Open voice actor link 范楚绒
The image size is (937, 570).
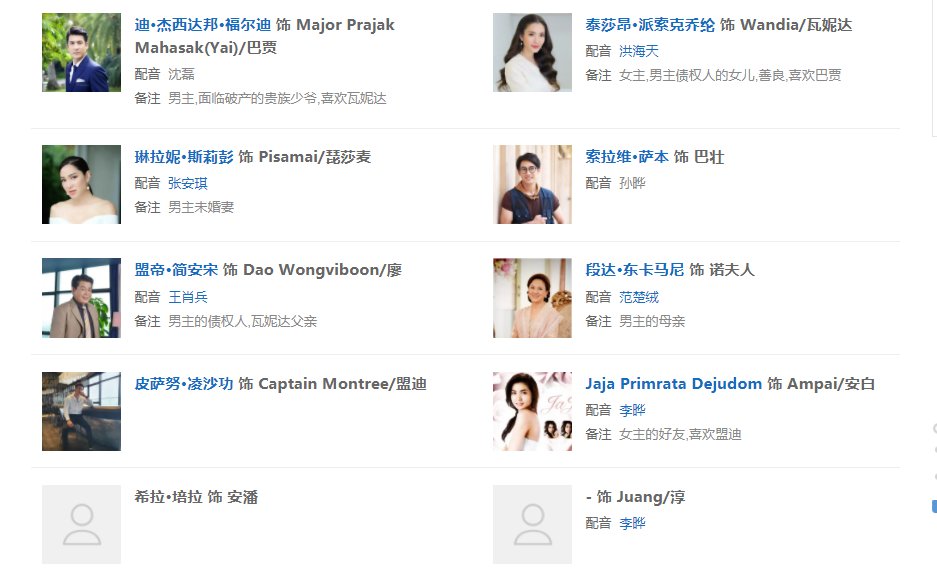pos(638,297)
